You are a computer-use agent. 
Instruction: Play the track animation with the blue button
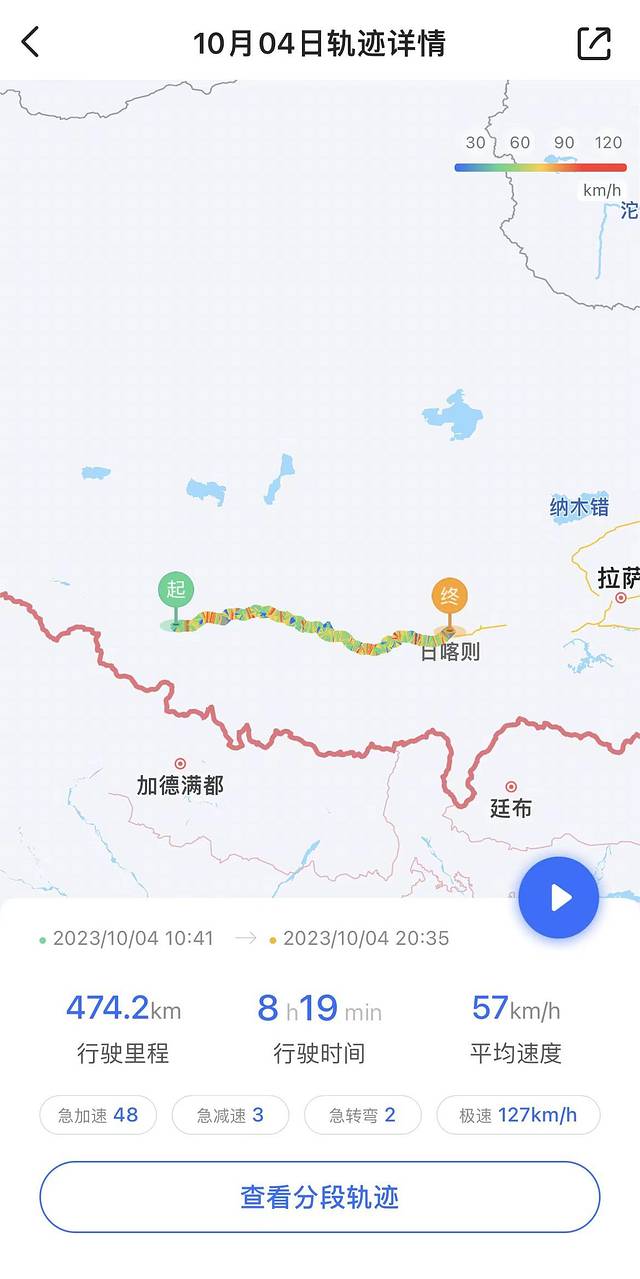click(558, 897)
